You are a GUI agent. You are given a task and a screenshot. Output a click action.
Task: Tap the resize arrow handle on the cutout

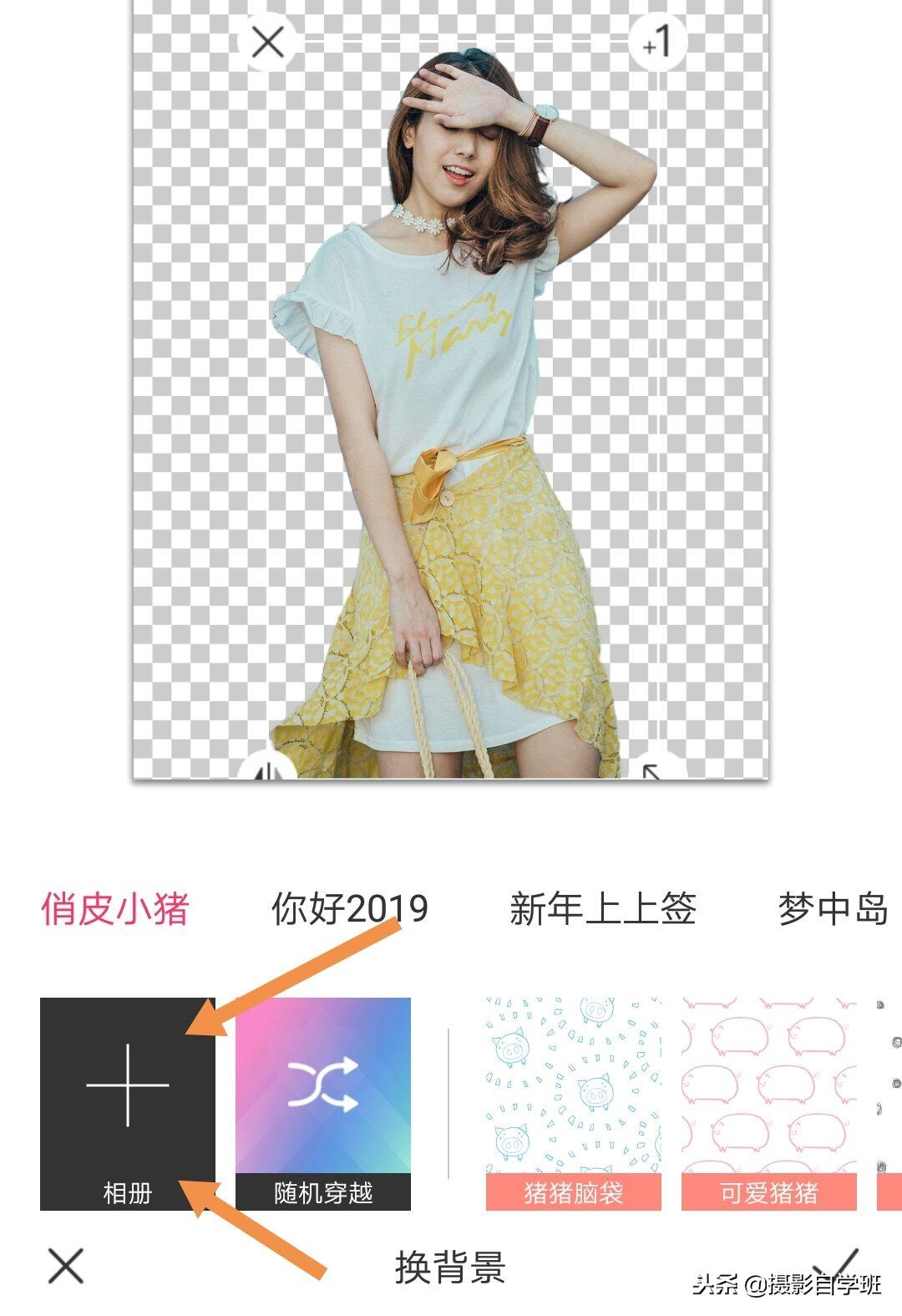click(654, 773)
